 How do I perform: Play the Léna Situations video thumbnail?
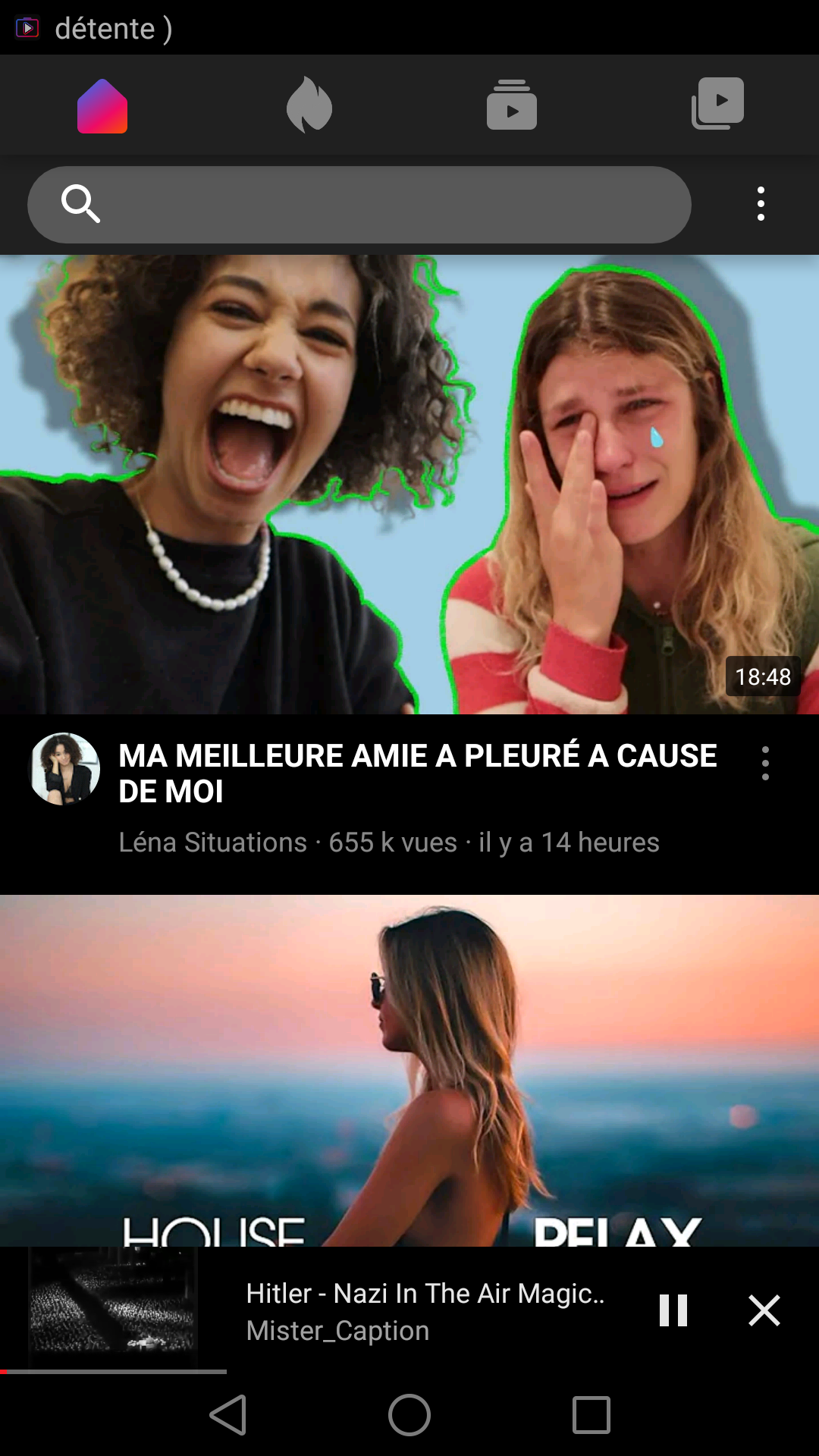409,484
